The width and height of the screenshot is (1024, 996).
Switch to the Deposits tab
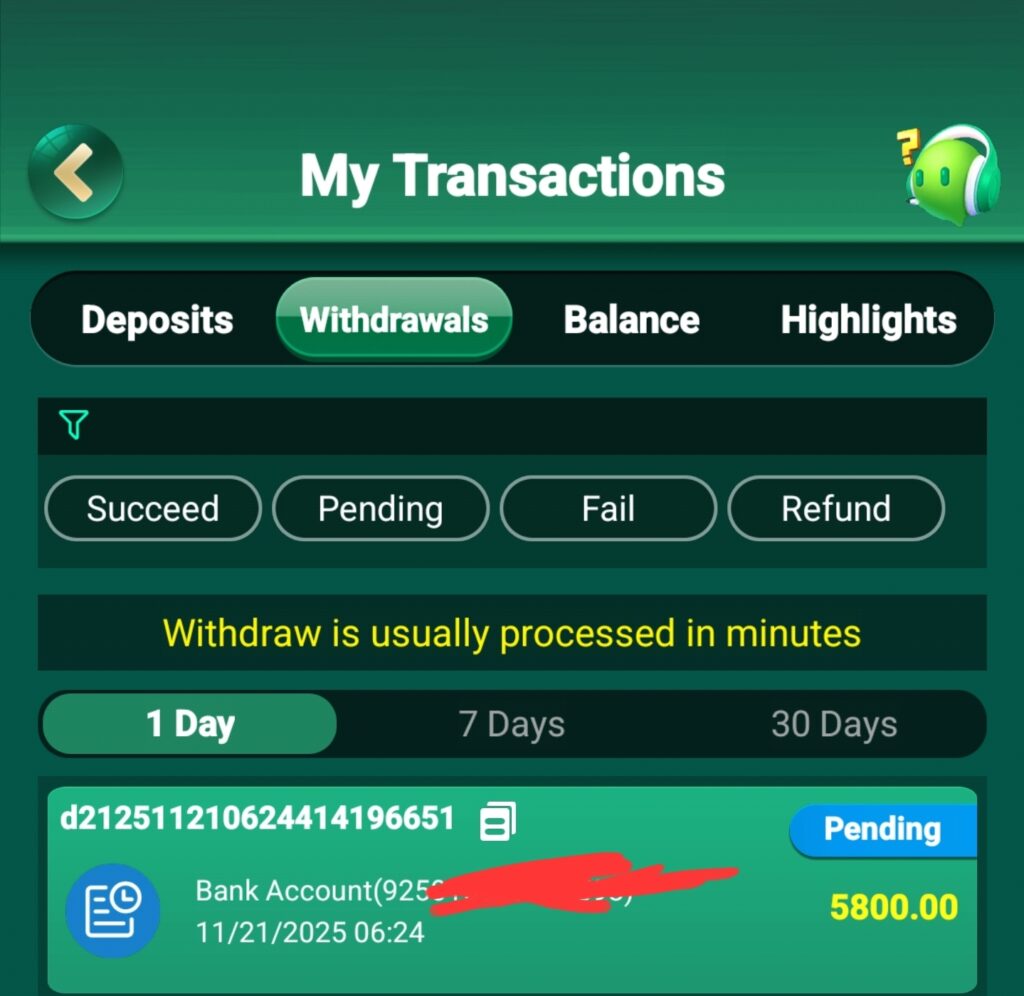[x=157, y=320]
